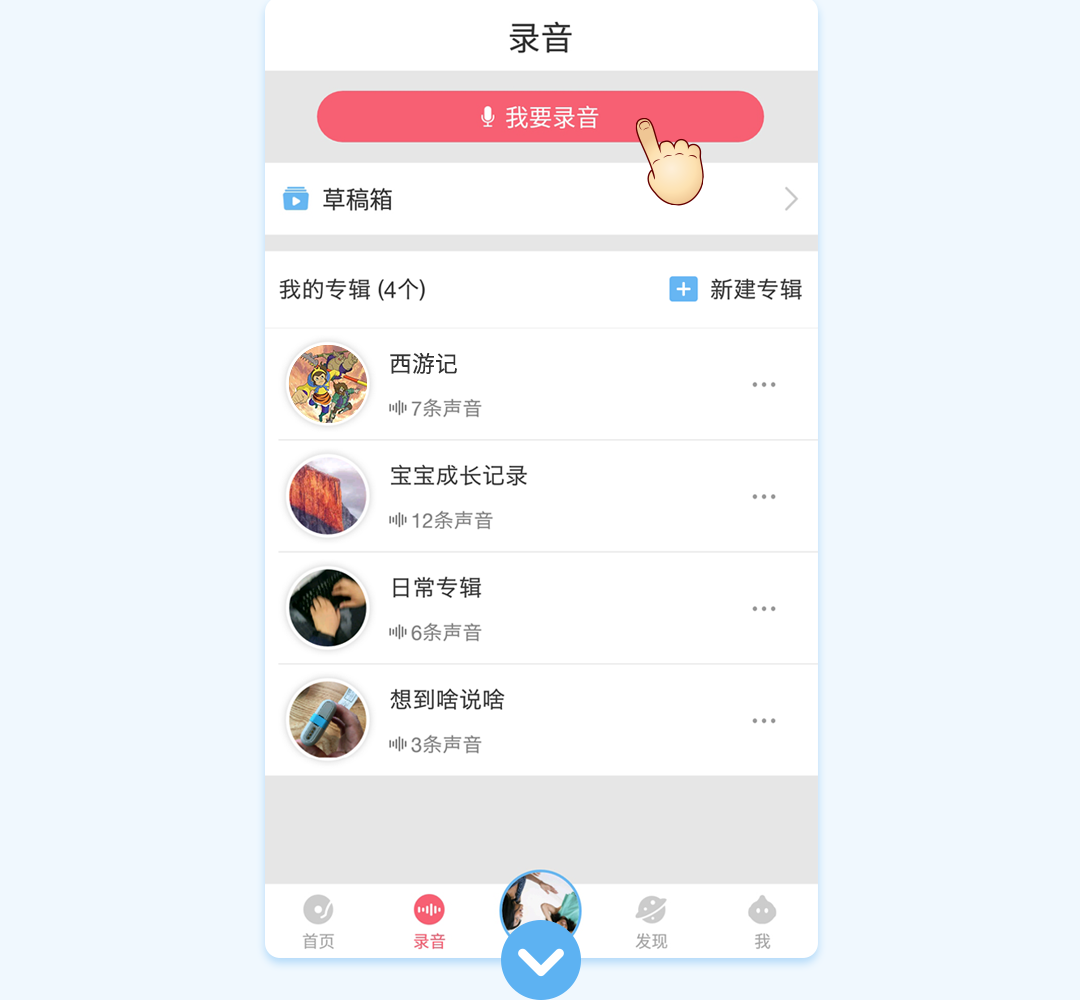The height and width of the screenshot is (1000, 1080).
Task: Open more options for 想到啥说啥
Action: click(764, 721)
